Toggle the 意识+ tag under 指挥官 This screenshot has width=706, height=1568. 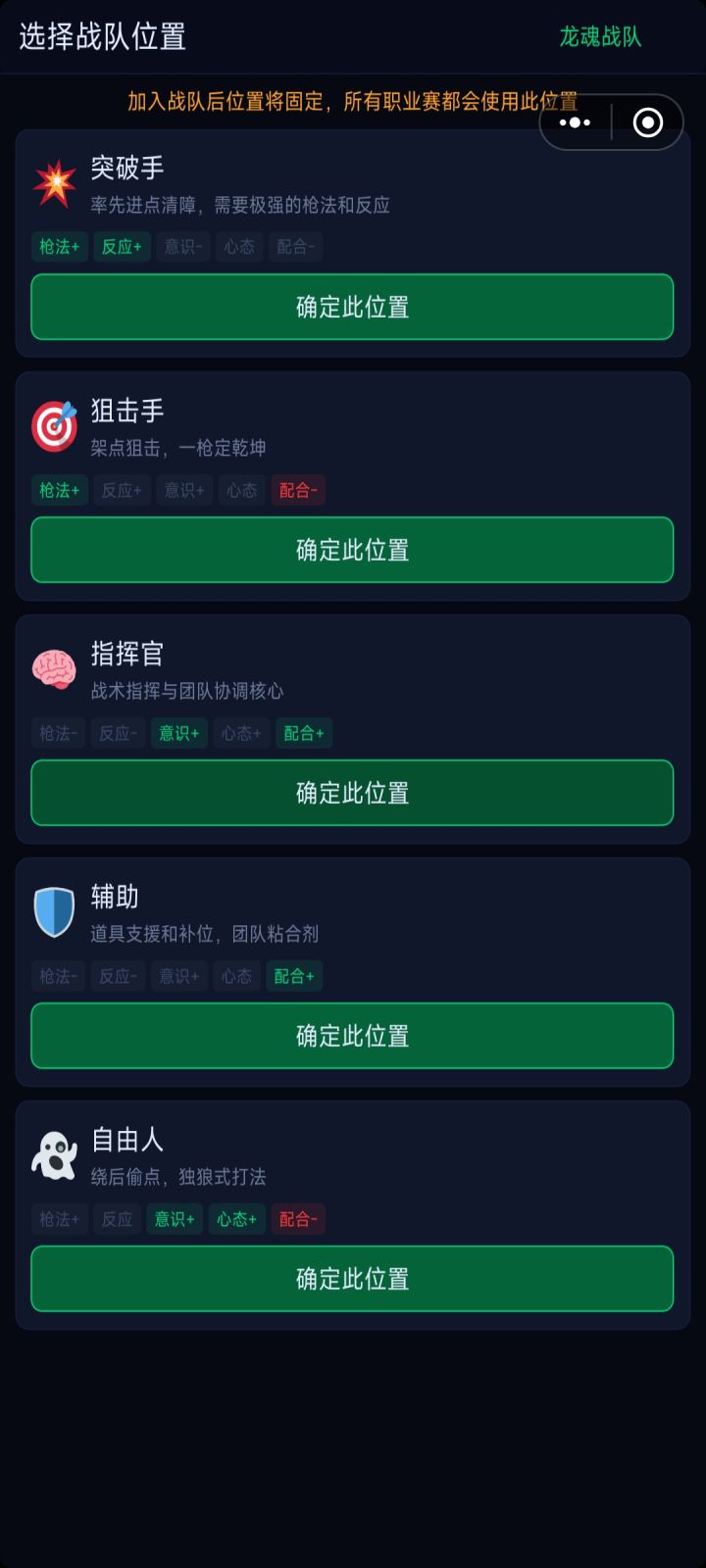click(180, 733)
